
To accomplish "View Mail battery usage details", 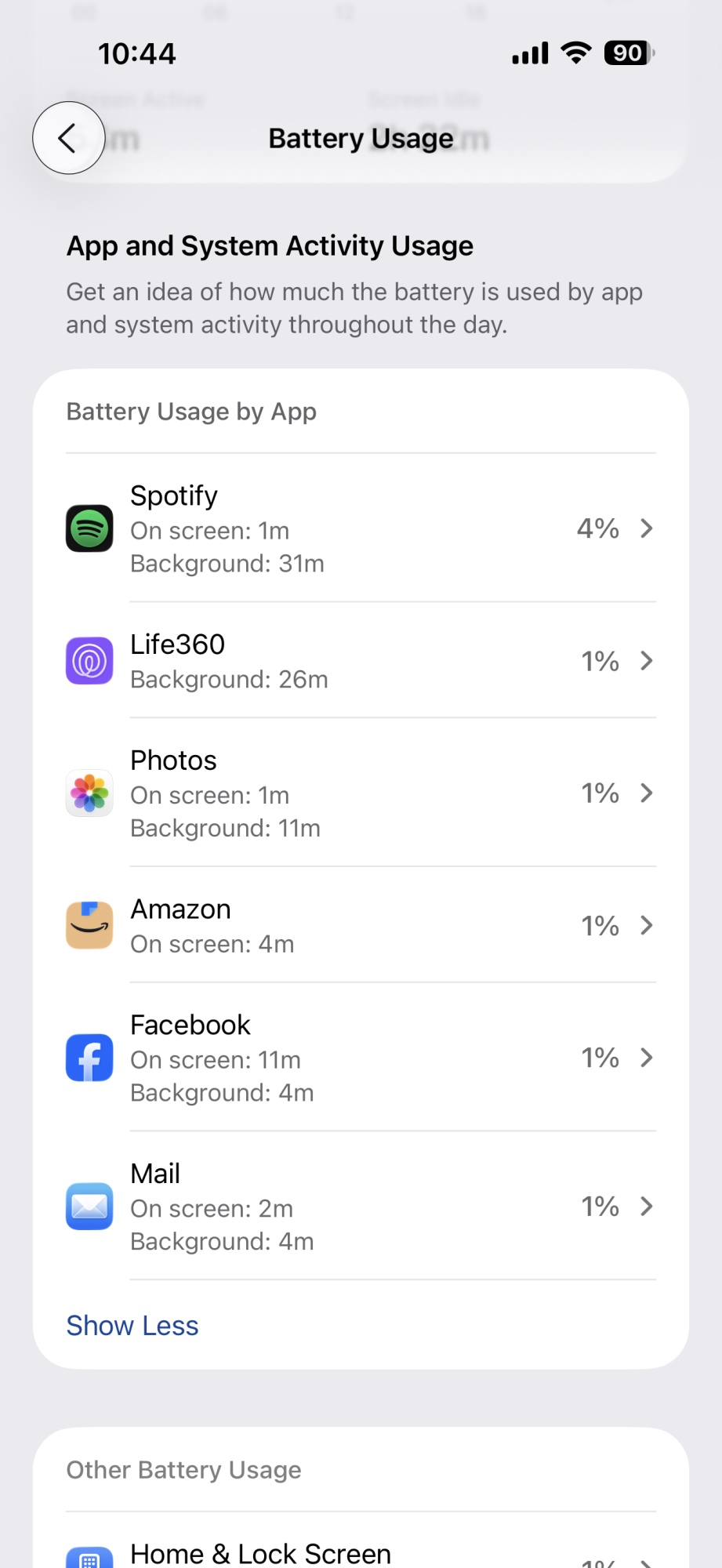I will tap(361, 1206).
